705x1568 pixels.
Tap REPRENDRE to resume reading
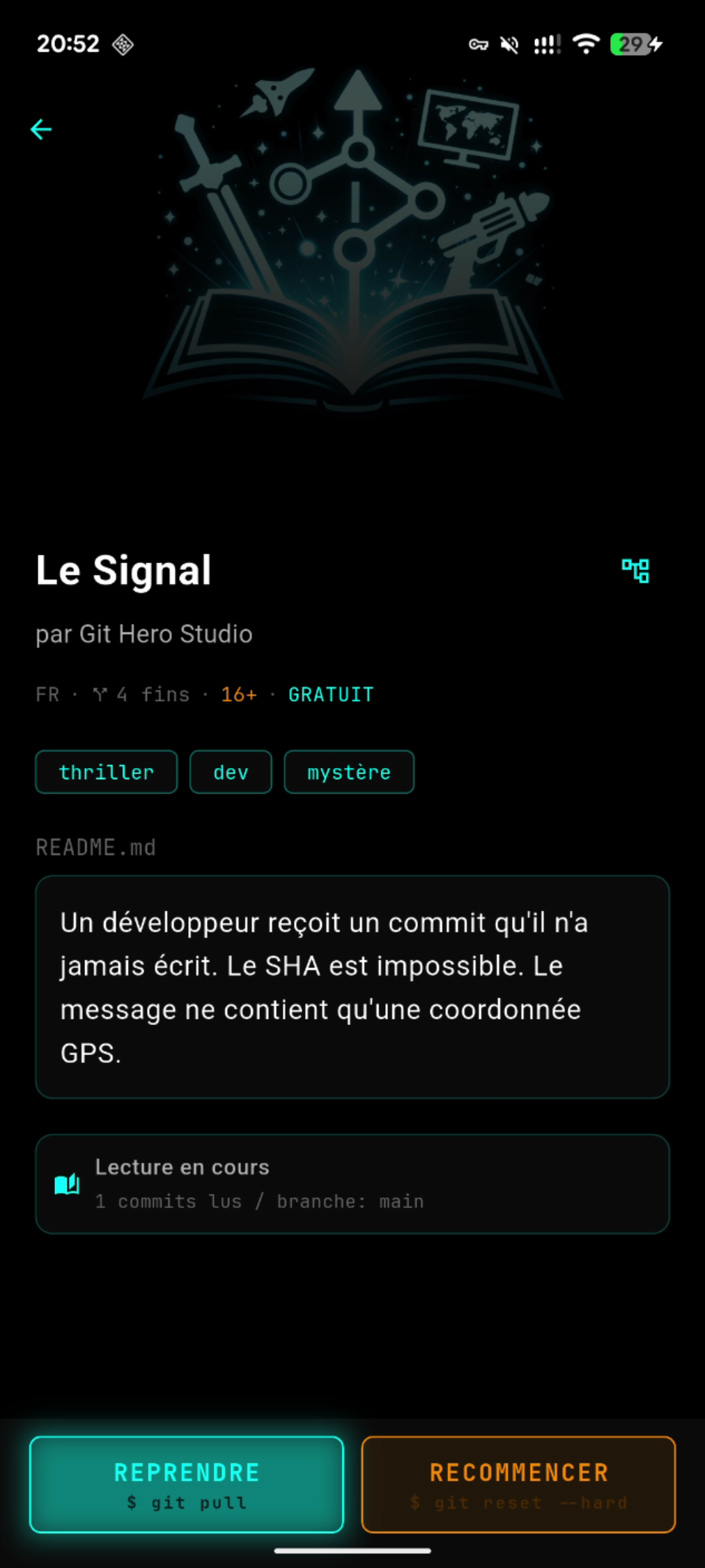[x=187, y=1484]
